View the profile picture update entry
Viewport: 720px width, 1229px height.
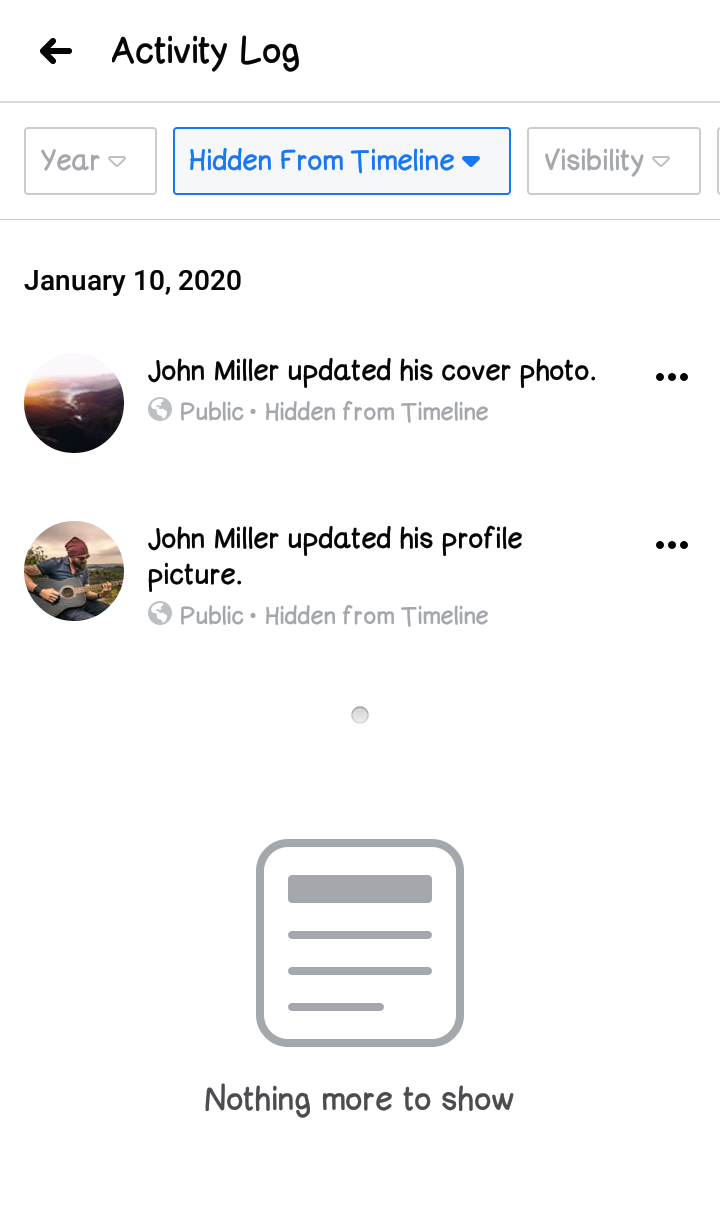[x=335, y=556]
